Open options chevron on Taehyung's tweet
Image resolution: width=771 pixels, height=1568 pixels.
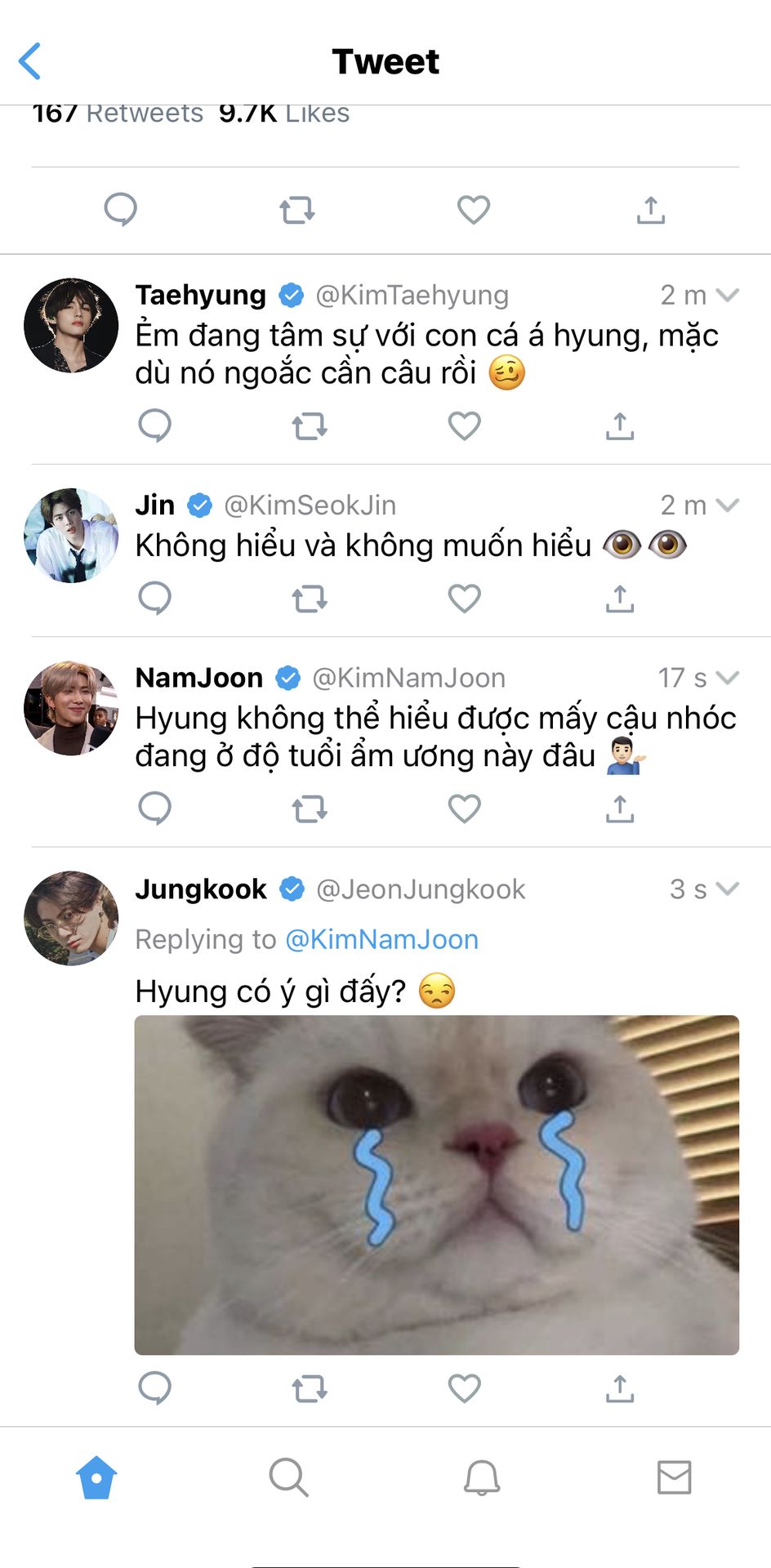pyautogui.click(x=727, y=295)
